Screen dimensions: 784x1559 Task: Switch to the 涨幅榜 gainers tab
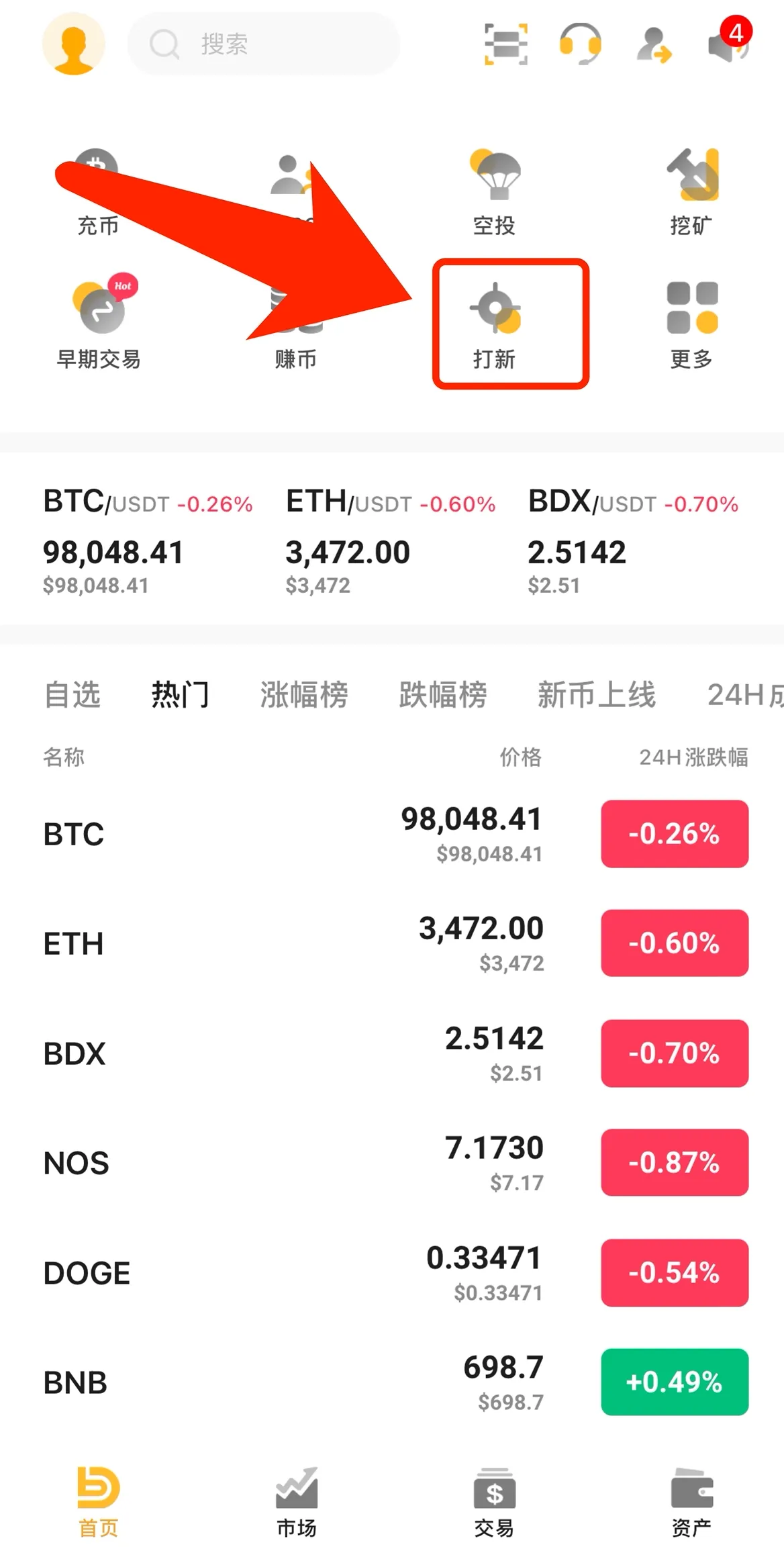coord(304,694)
